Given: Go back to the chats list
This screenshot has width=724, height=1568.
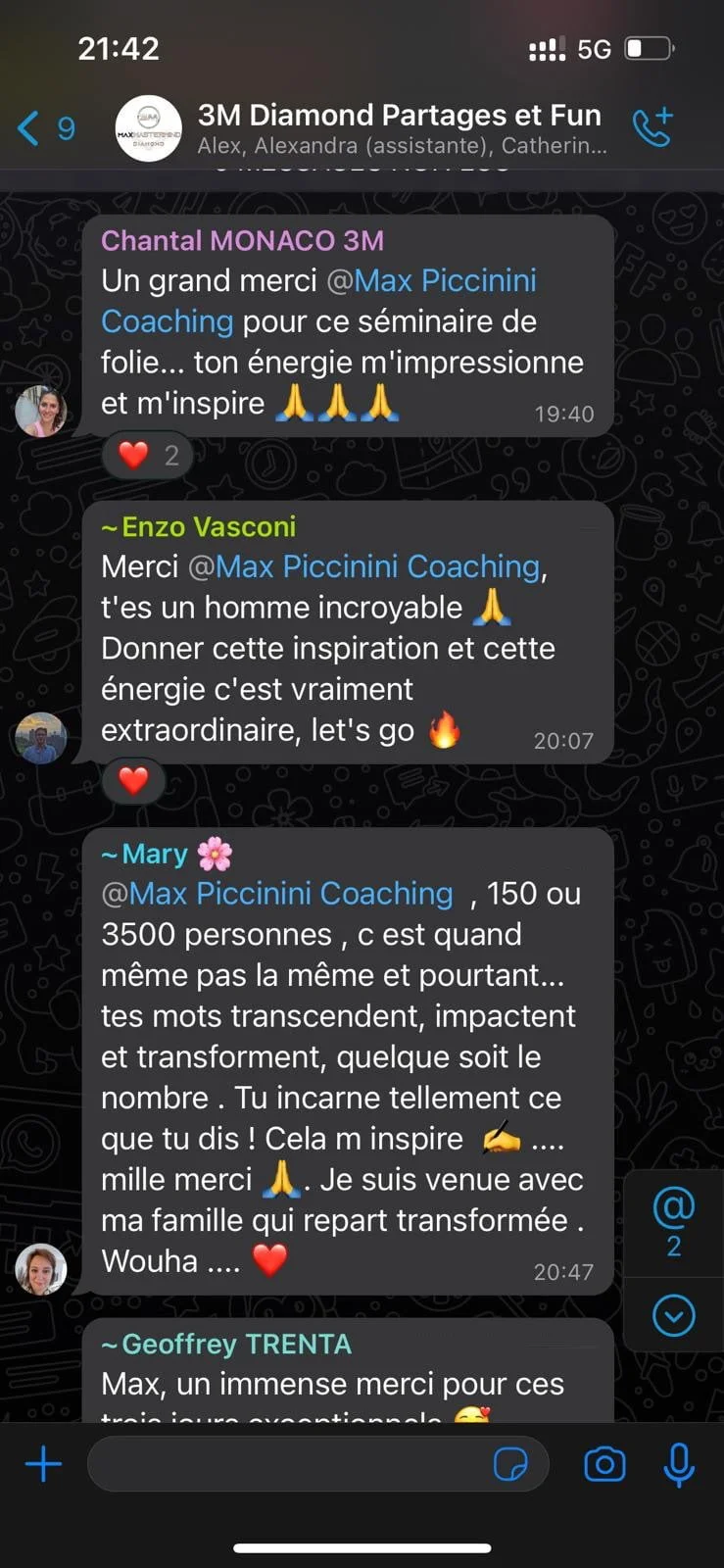Looking at the screenshot, I should pos(44,128).
